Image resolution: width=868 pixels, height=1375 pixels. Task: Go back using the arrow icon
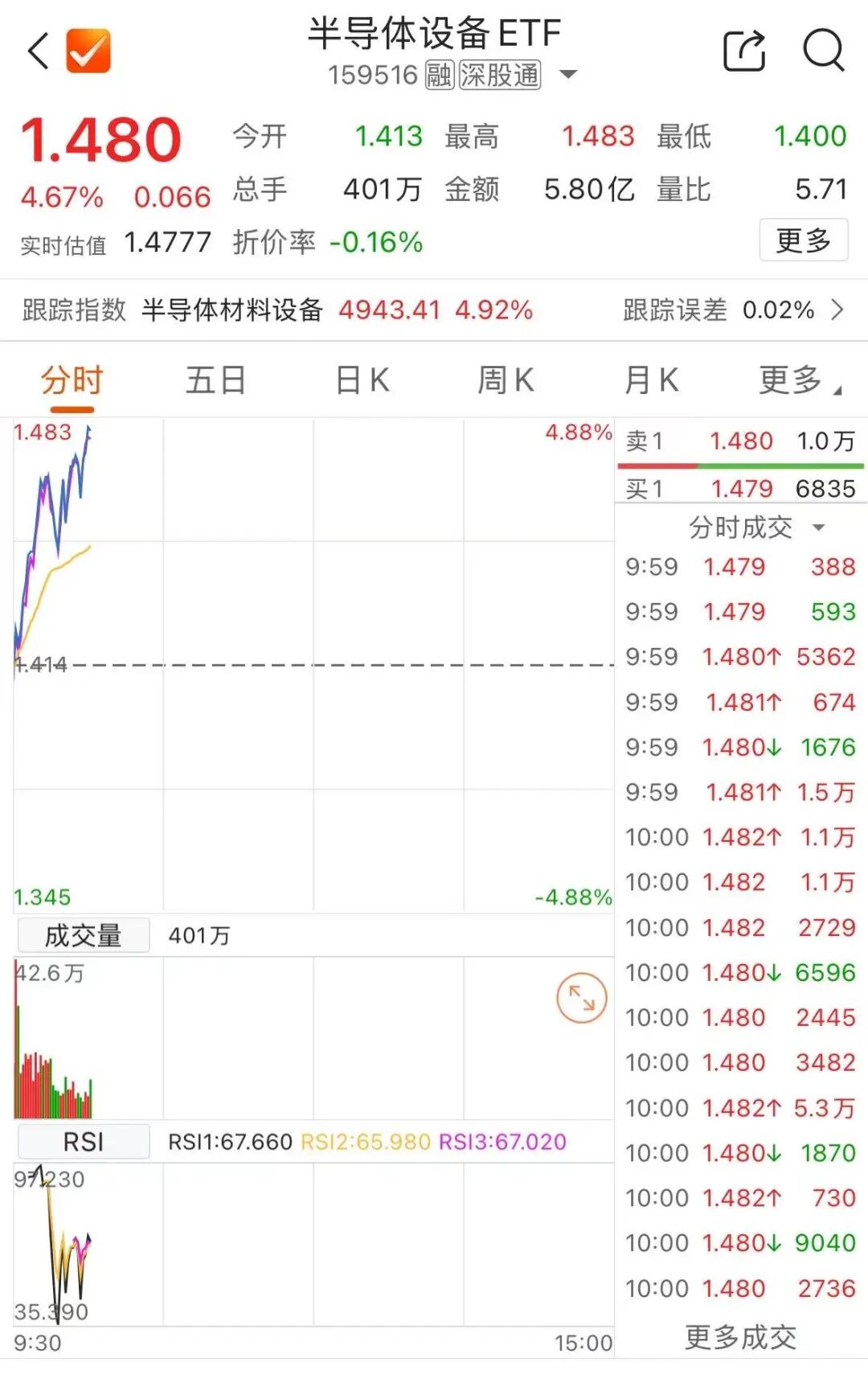[39, 51]
